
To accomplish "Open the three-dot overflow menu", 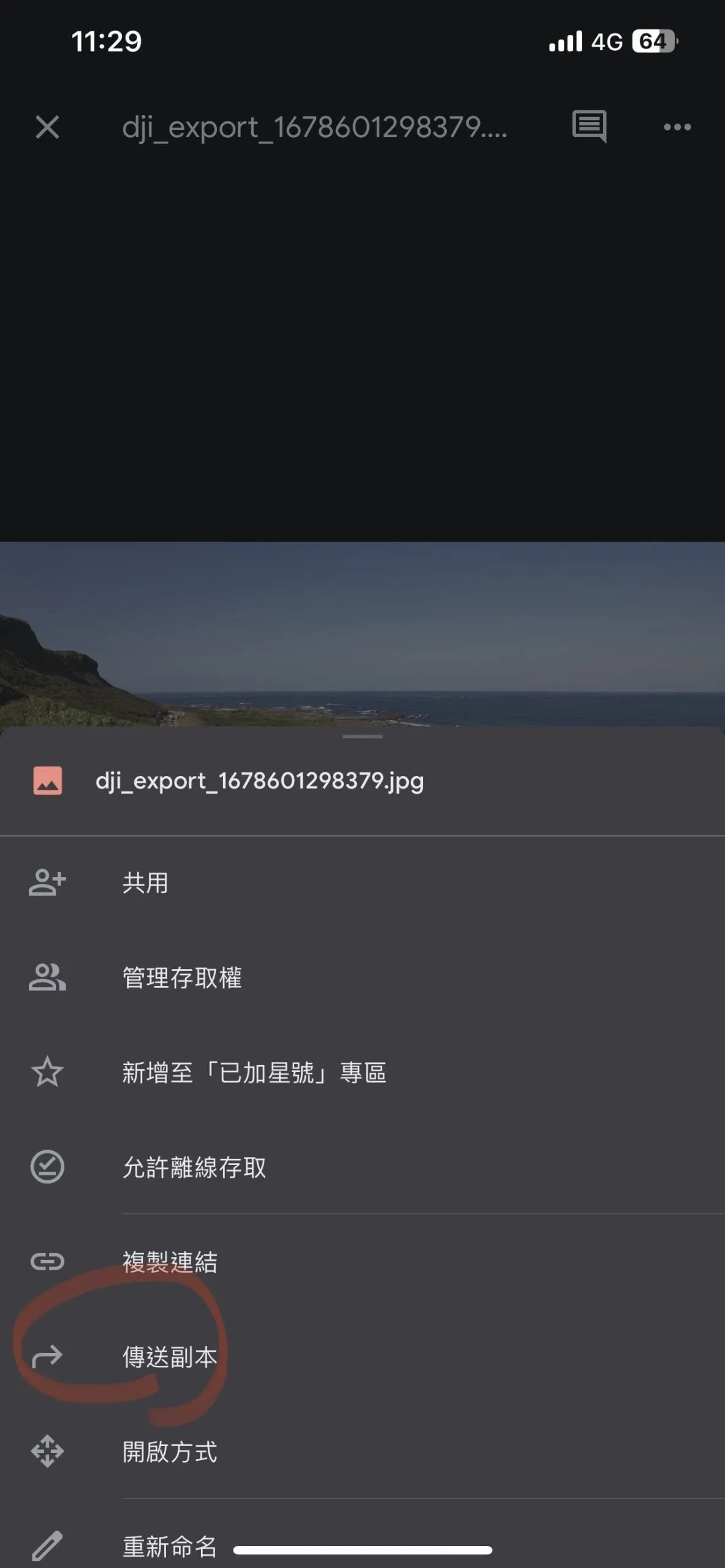I will [x=677, y=127].
